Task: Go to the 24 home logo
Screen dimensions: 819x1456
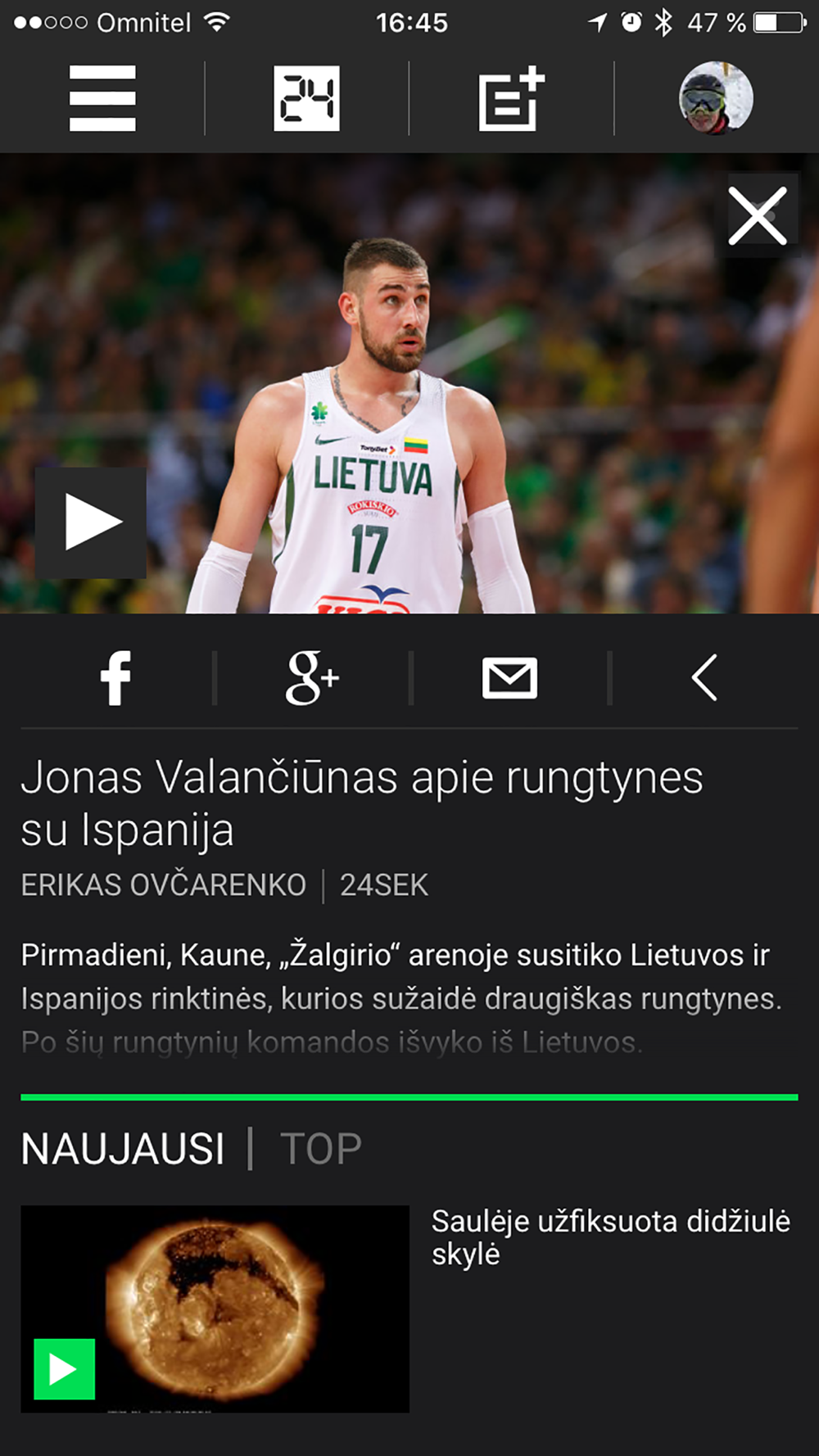Action: [306, 98]
